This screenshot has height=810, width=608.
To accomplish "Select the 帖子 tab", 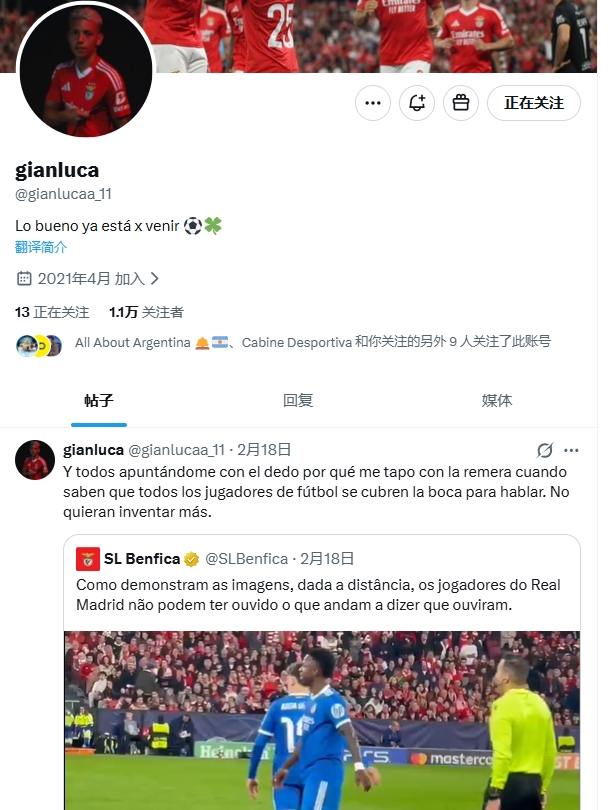I will [99, 401].
